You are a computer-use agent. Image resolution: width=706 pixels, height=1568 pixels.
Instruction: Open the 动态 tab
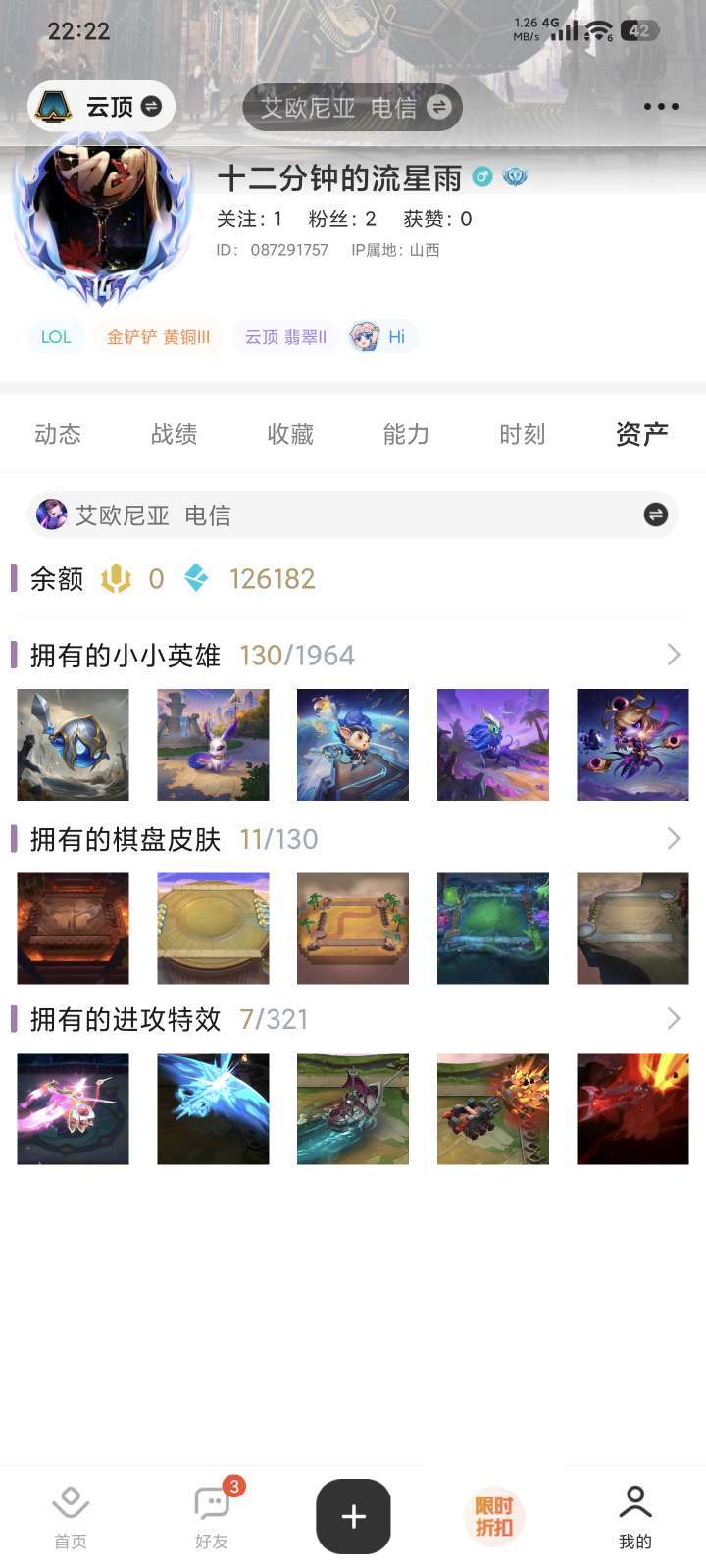(59, 434)
